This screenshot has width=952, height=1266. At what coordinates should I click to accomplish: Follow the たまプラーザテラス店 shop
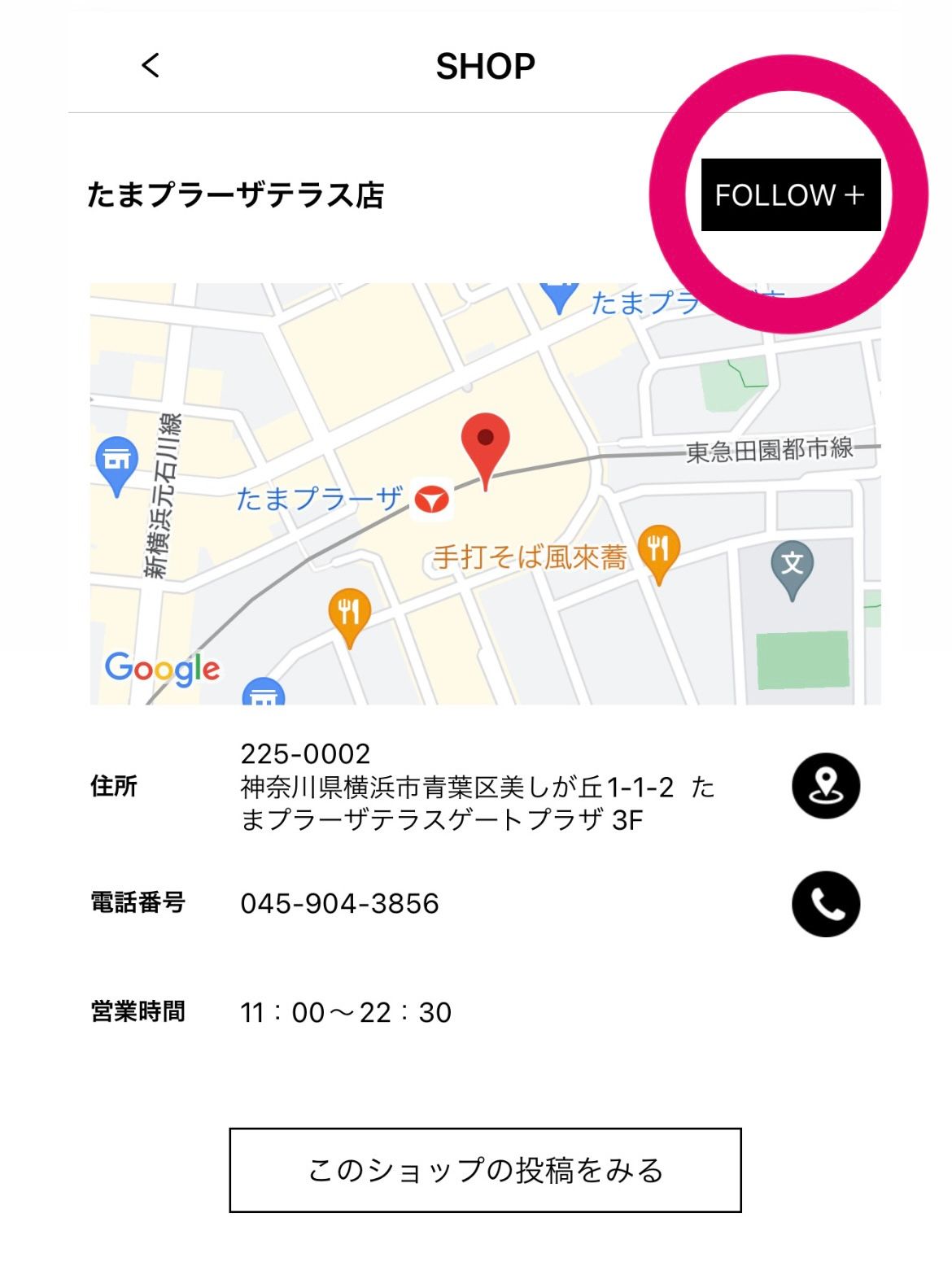pyautogui.click(x=790, y=195)
